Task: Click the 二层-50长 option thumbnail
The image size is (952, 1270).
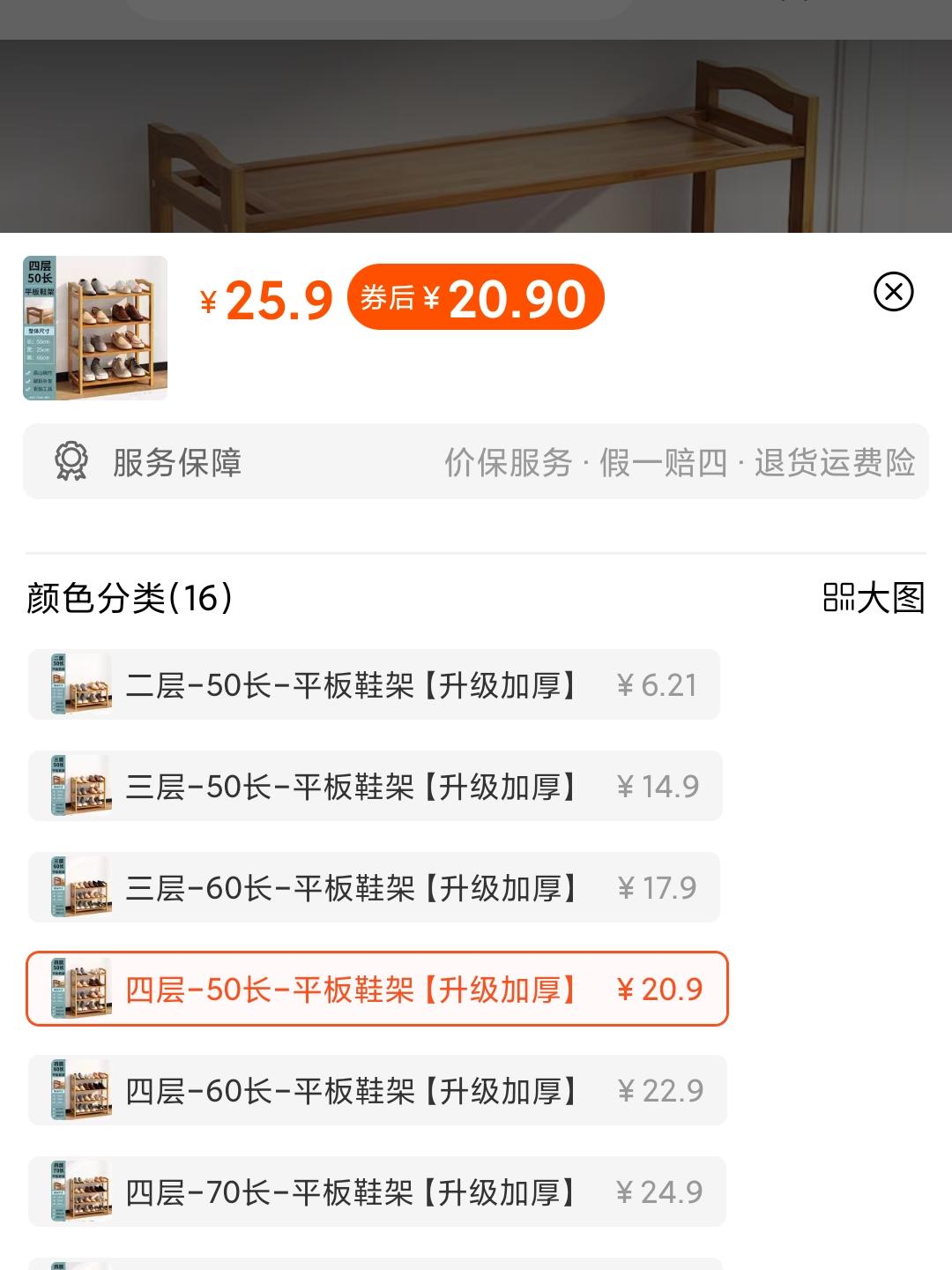Action: tap(80, 684)
